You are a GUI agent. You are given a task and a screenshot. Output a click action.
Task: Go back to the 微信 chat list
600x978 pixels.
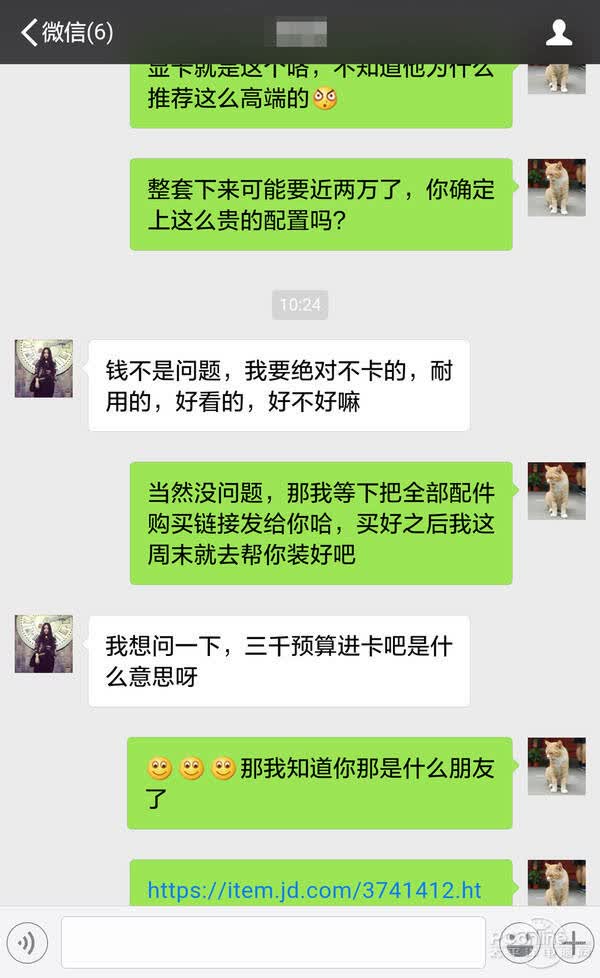[x=67, y=32]
